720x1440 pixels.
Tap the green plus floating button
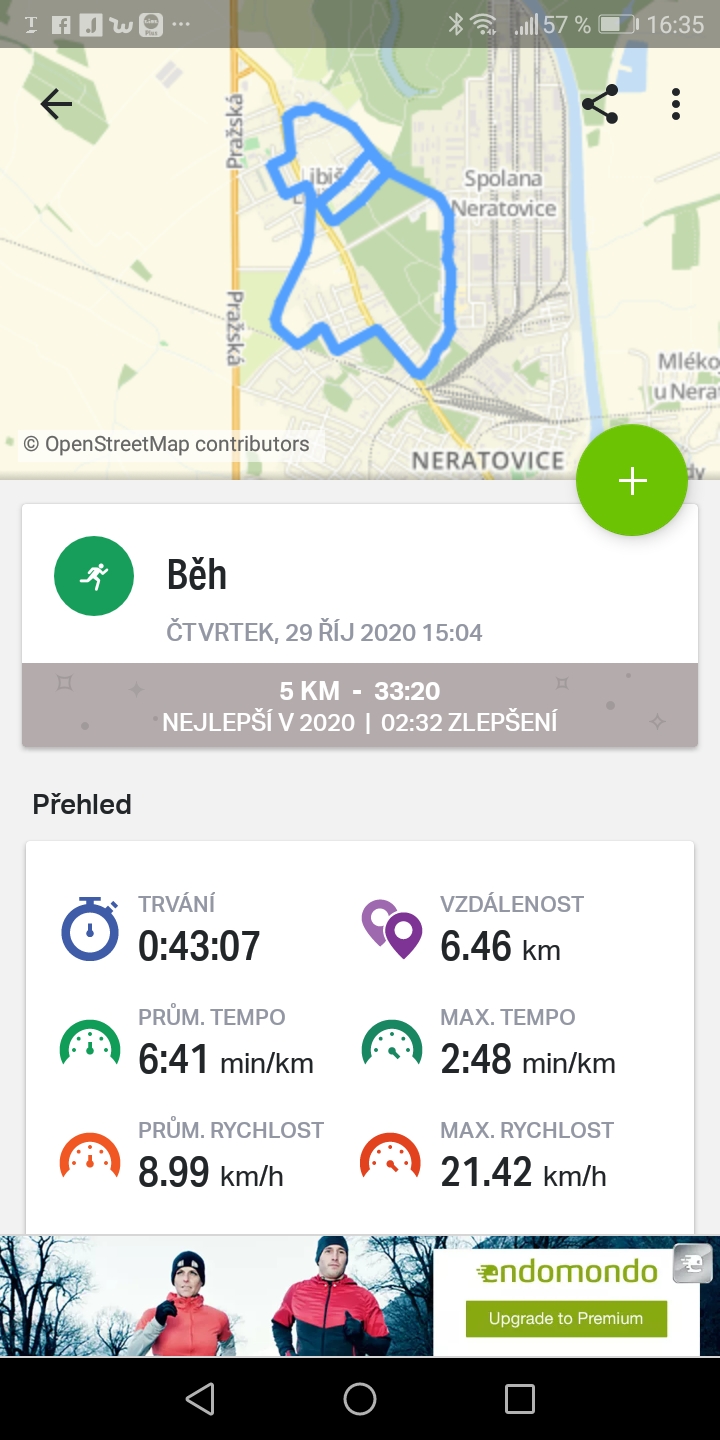pyautogui.click(x=632, y=481)
